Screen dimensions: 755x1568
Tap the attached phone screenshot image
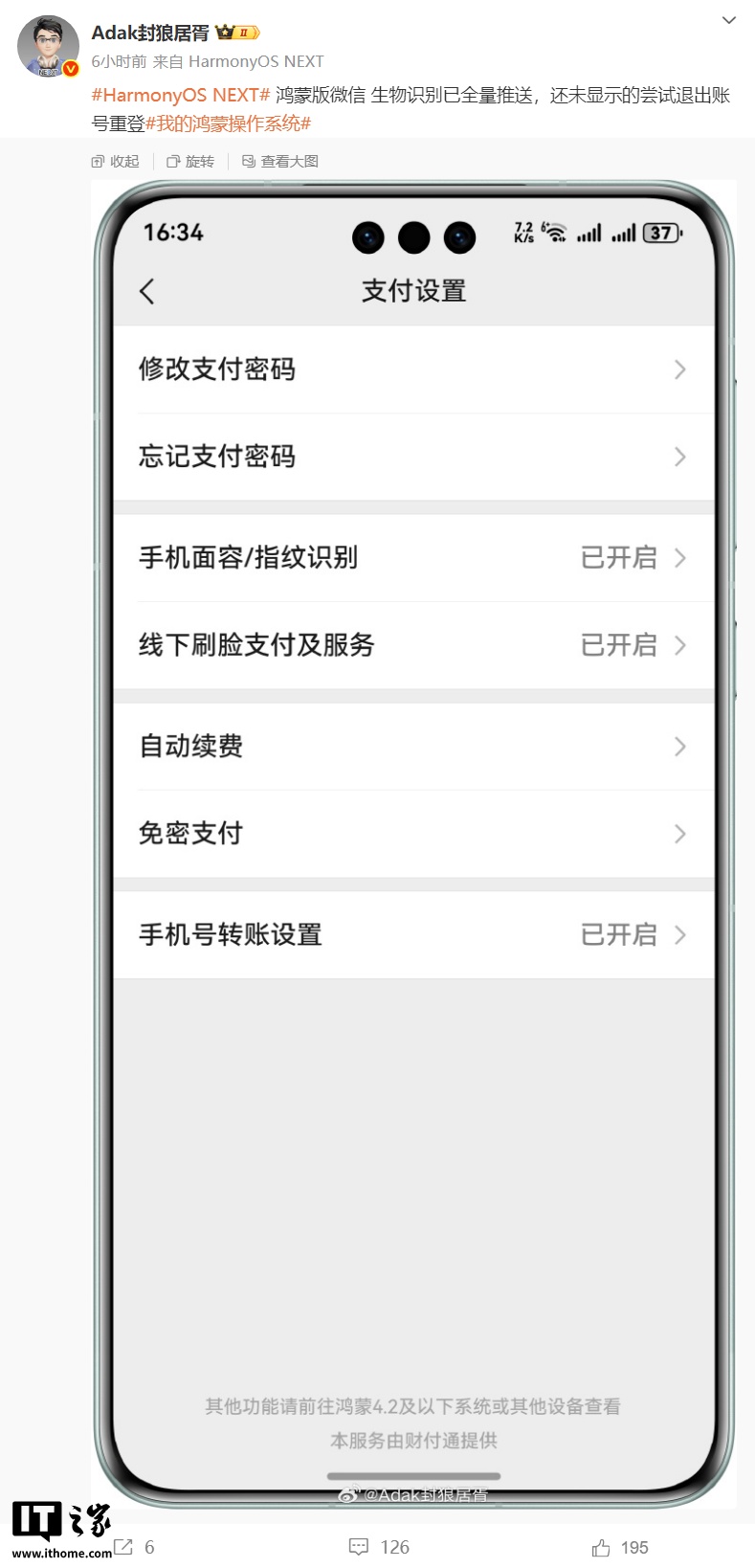pyautogui.click(x=413, y=842)
